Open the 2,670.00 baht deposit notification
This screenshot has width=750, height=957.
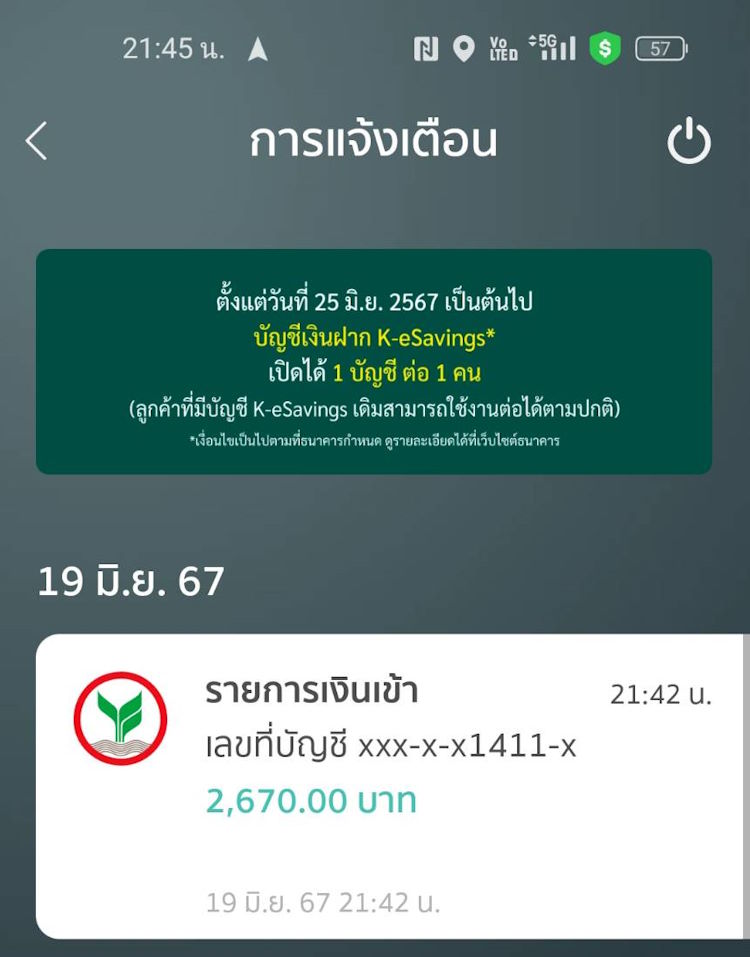pos(390,785)
